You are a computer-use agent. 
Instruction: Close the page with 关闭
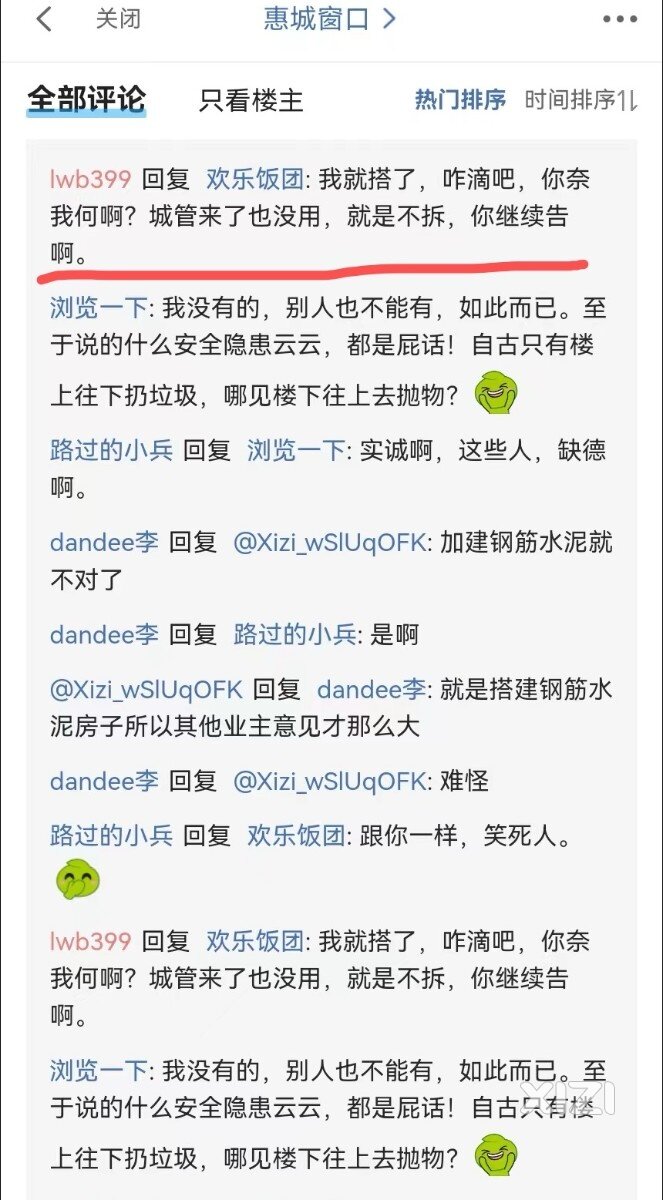118,19
